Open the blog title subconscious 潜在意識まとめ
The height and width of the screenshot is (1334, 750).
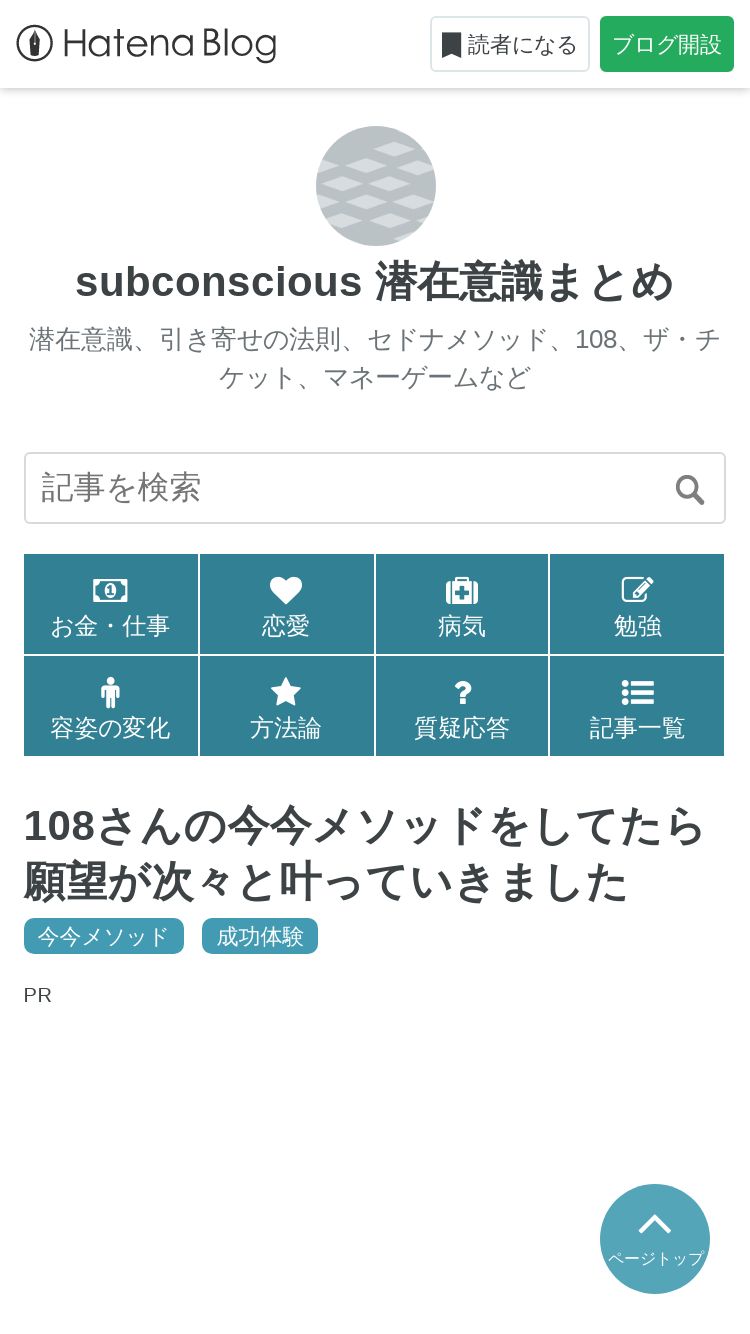375,282
